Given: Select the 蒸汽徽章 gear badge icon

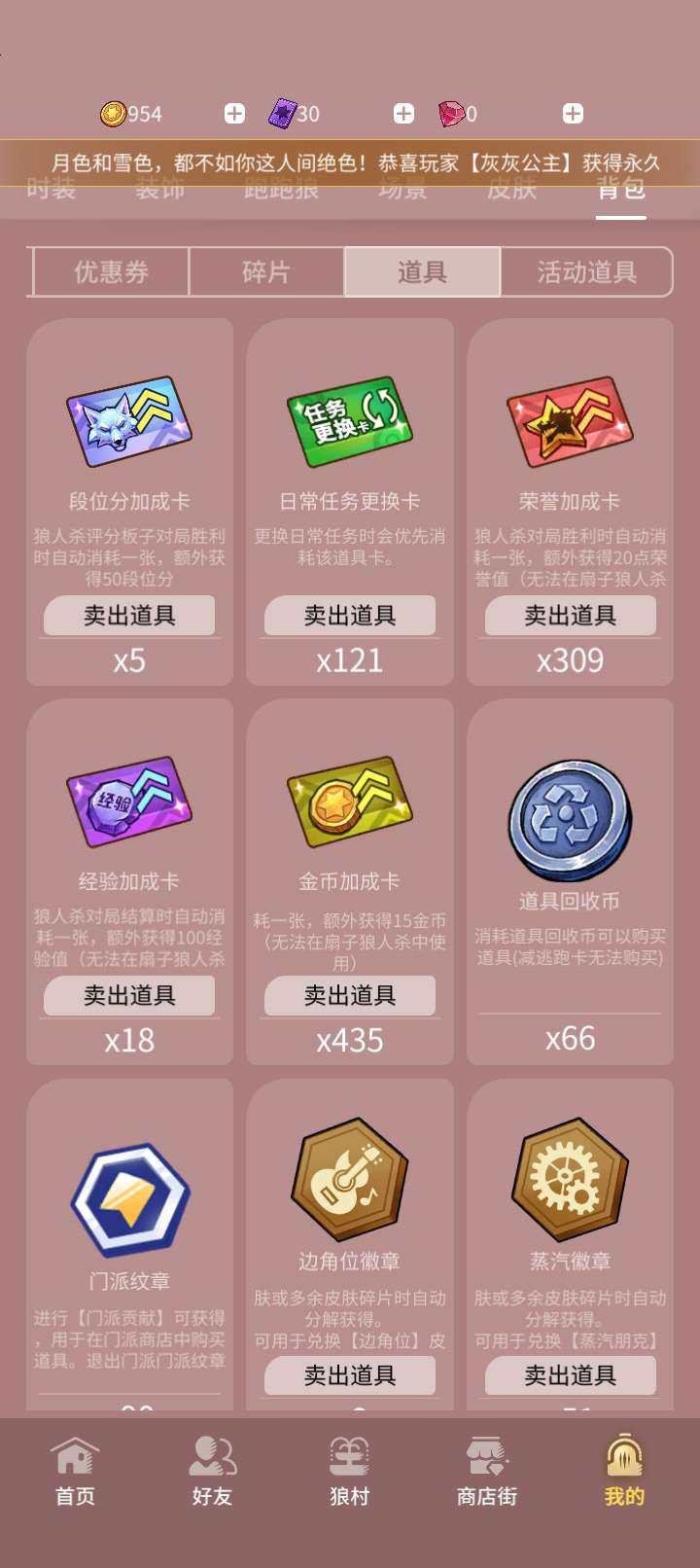Looking at the screenshot, I should (x=569, y=1177).
